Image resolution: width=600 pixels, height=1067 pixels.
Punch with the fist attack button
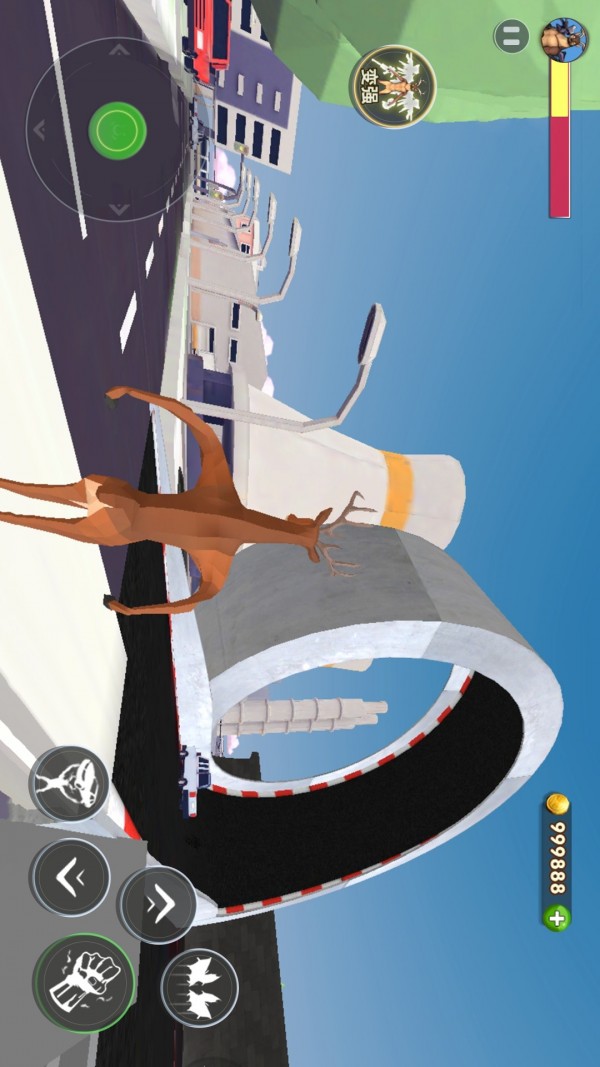pyautogui.click(x=84, y=981)
